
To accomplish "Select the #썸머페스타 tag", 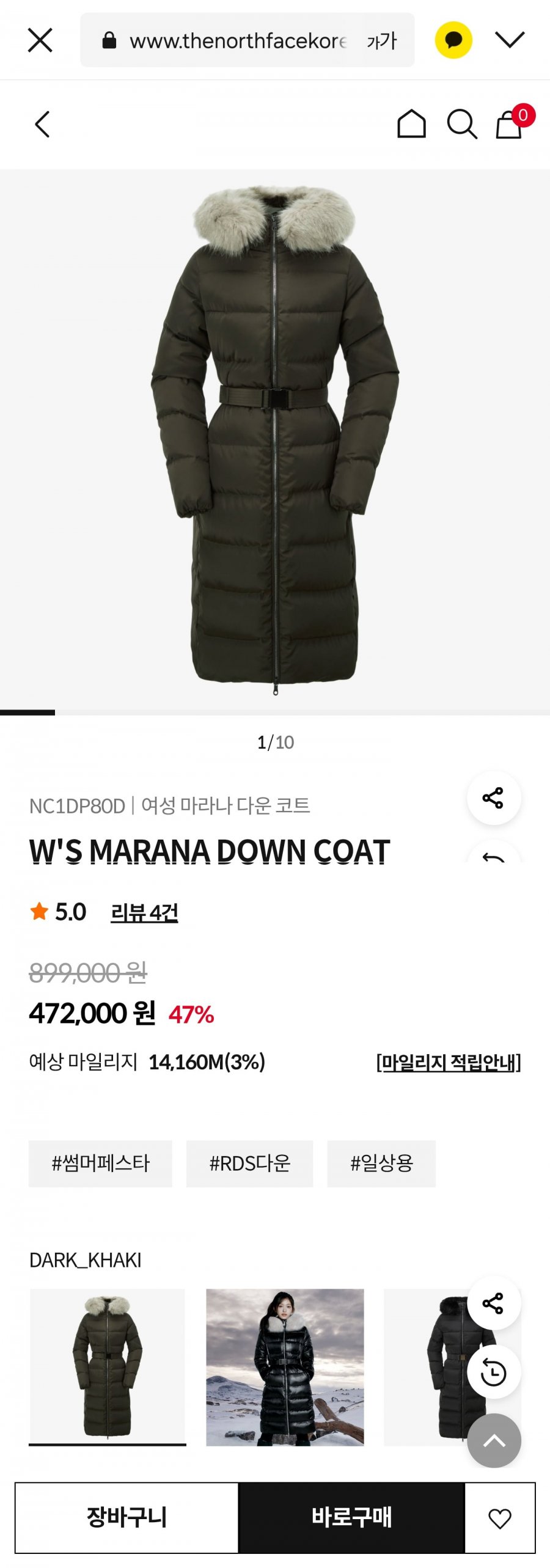I will click(100, 1163).
